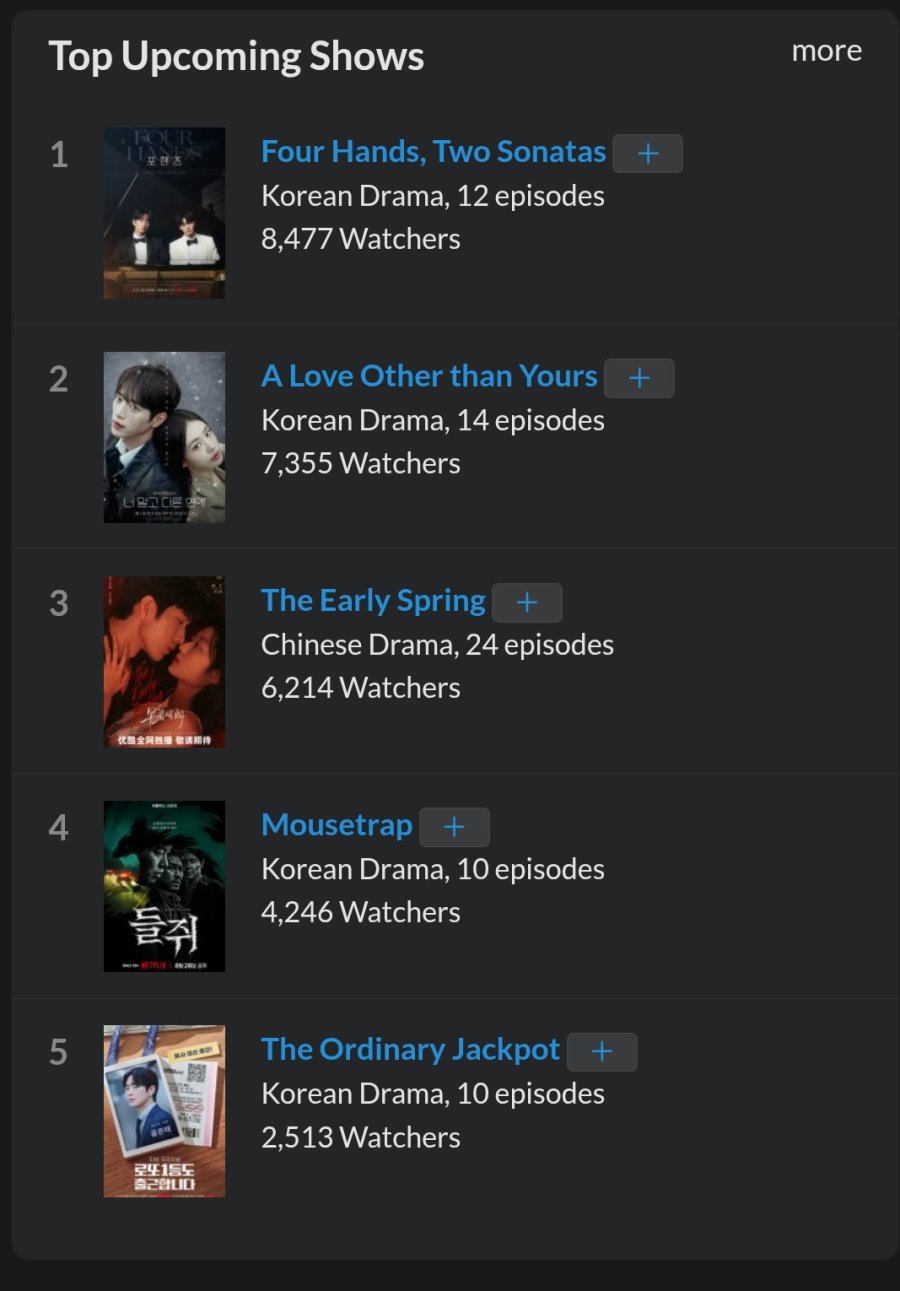Tap the Mousetrap poster image

tap(164, 886)
